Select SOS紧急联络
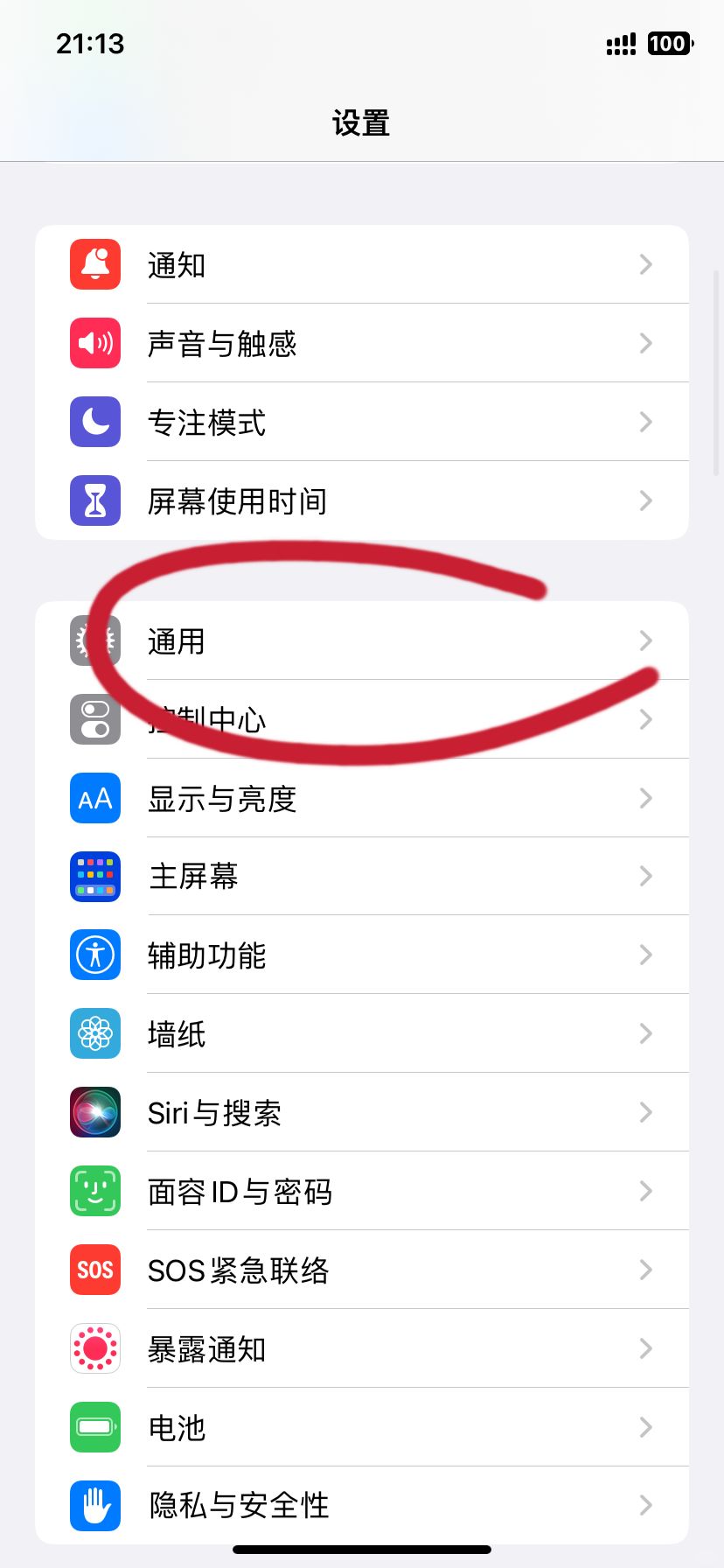 [x=361, y=1270]
